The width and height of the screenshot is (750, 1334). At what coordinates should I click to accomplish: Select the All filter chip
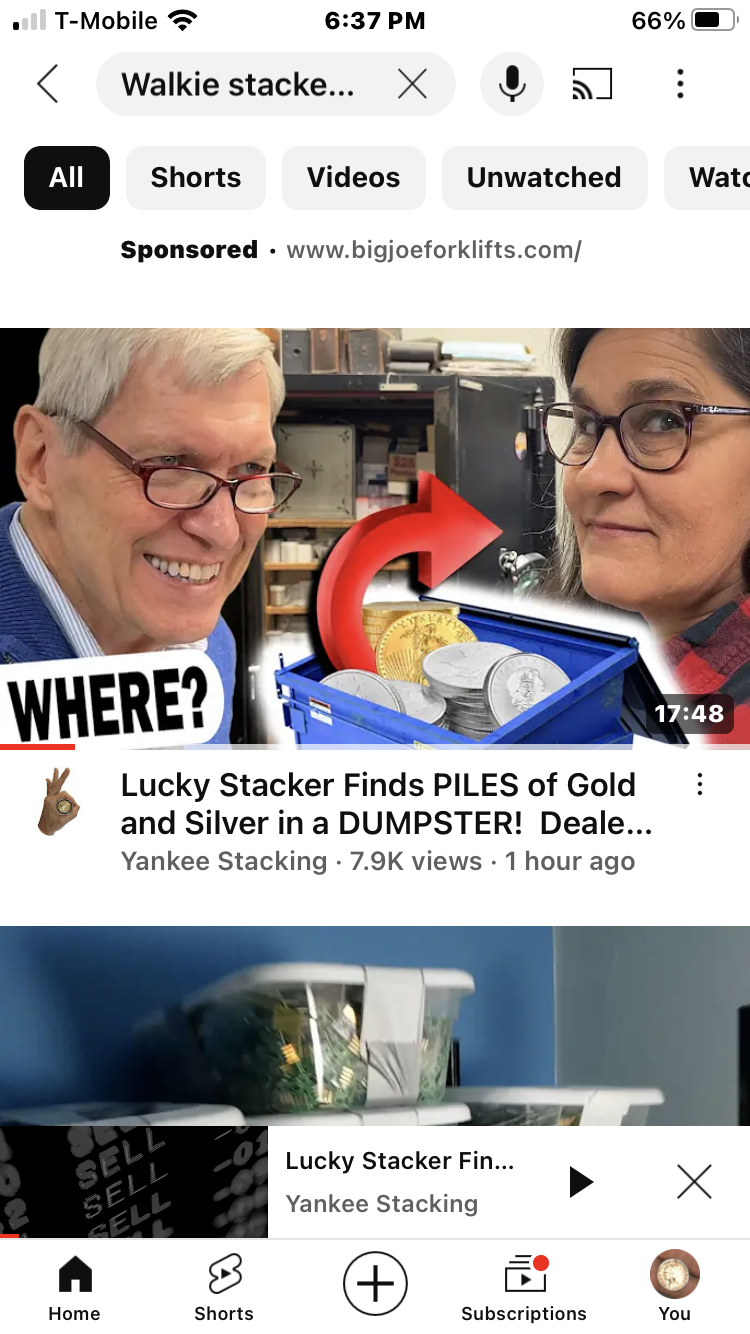67,178
